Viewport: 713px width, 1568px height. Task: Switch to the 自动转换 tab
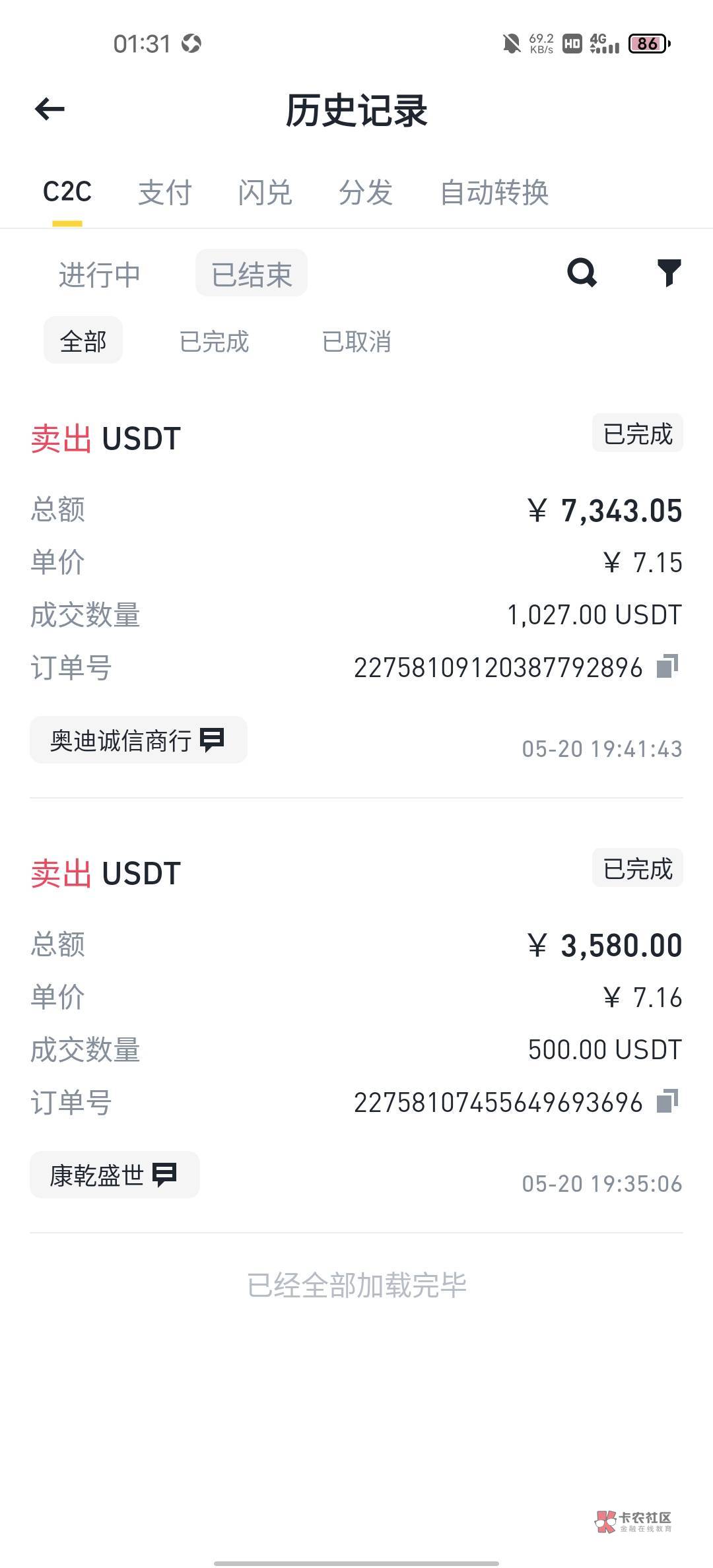coord(494,193)
